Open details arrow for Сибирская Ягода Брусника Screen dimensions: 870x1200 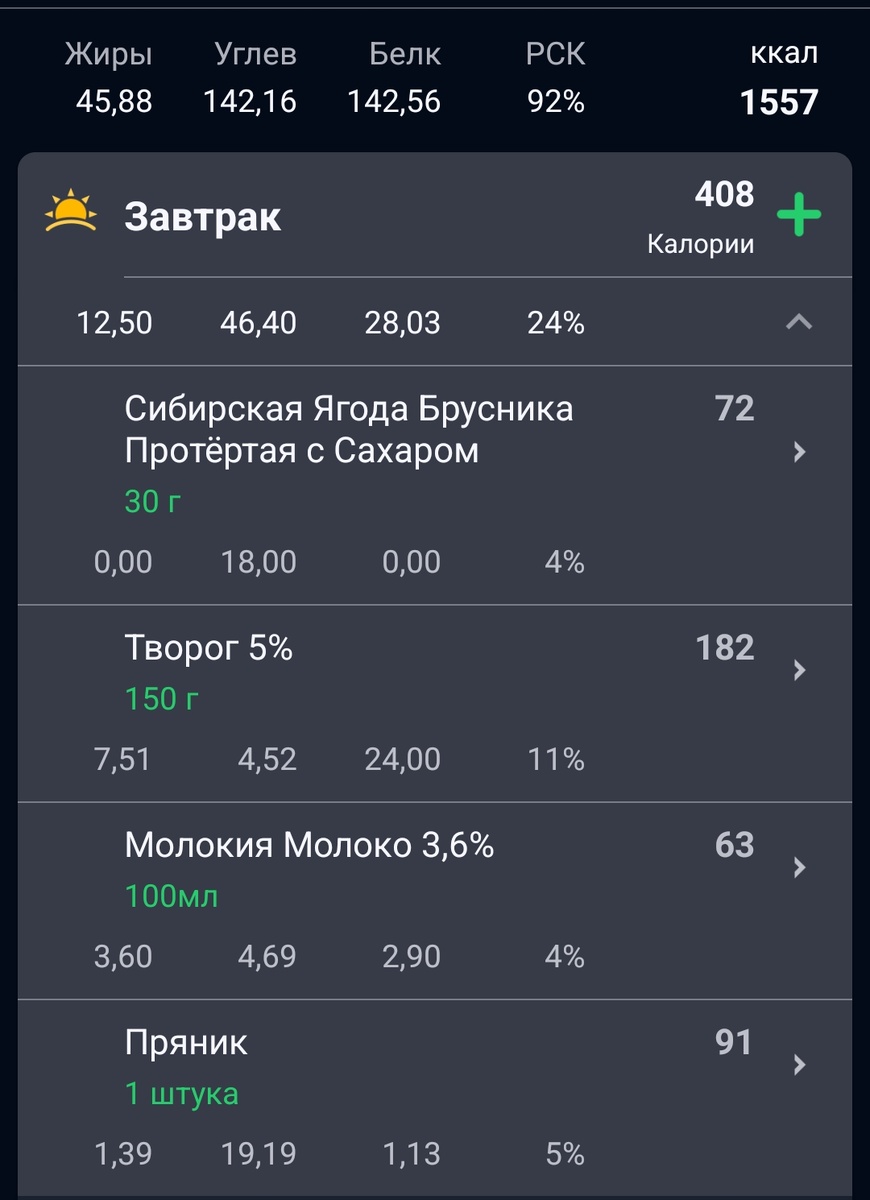[798, 452]
